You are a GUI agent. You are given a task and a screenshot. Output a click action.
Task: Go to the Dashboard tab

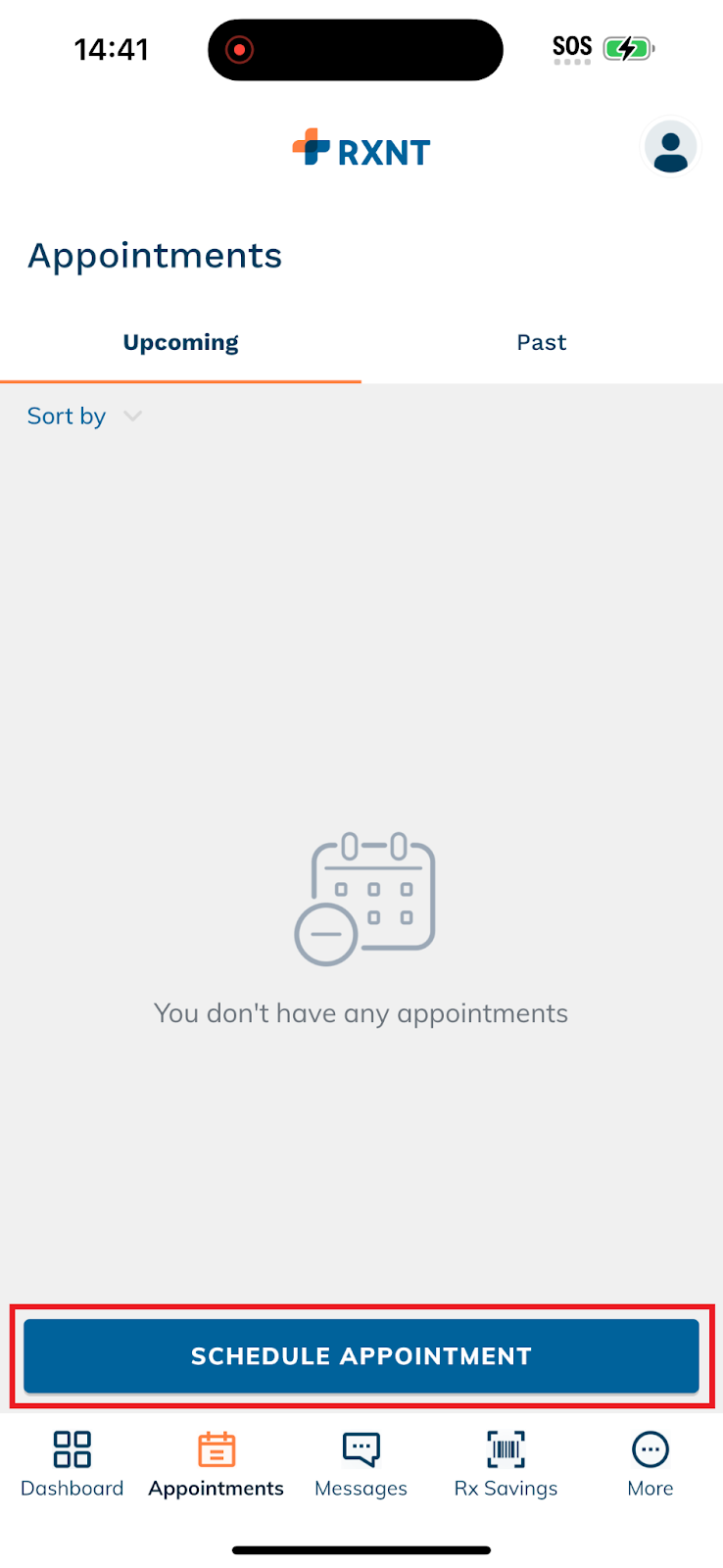click(72, 1465)
